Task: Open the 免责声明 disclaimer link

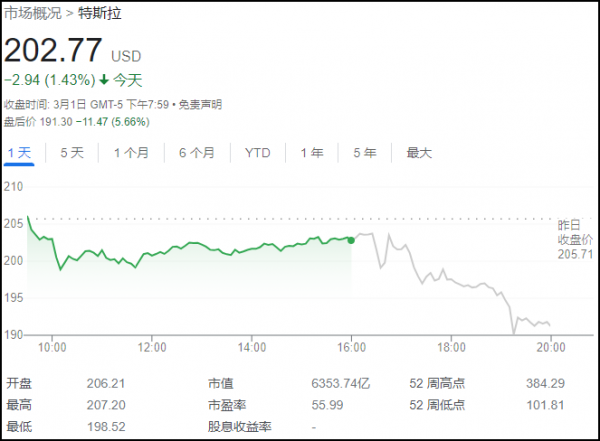Action: [x=203, y=104]
